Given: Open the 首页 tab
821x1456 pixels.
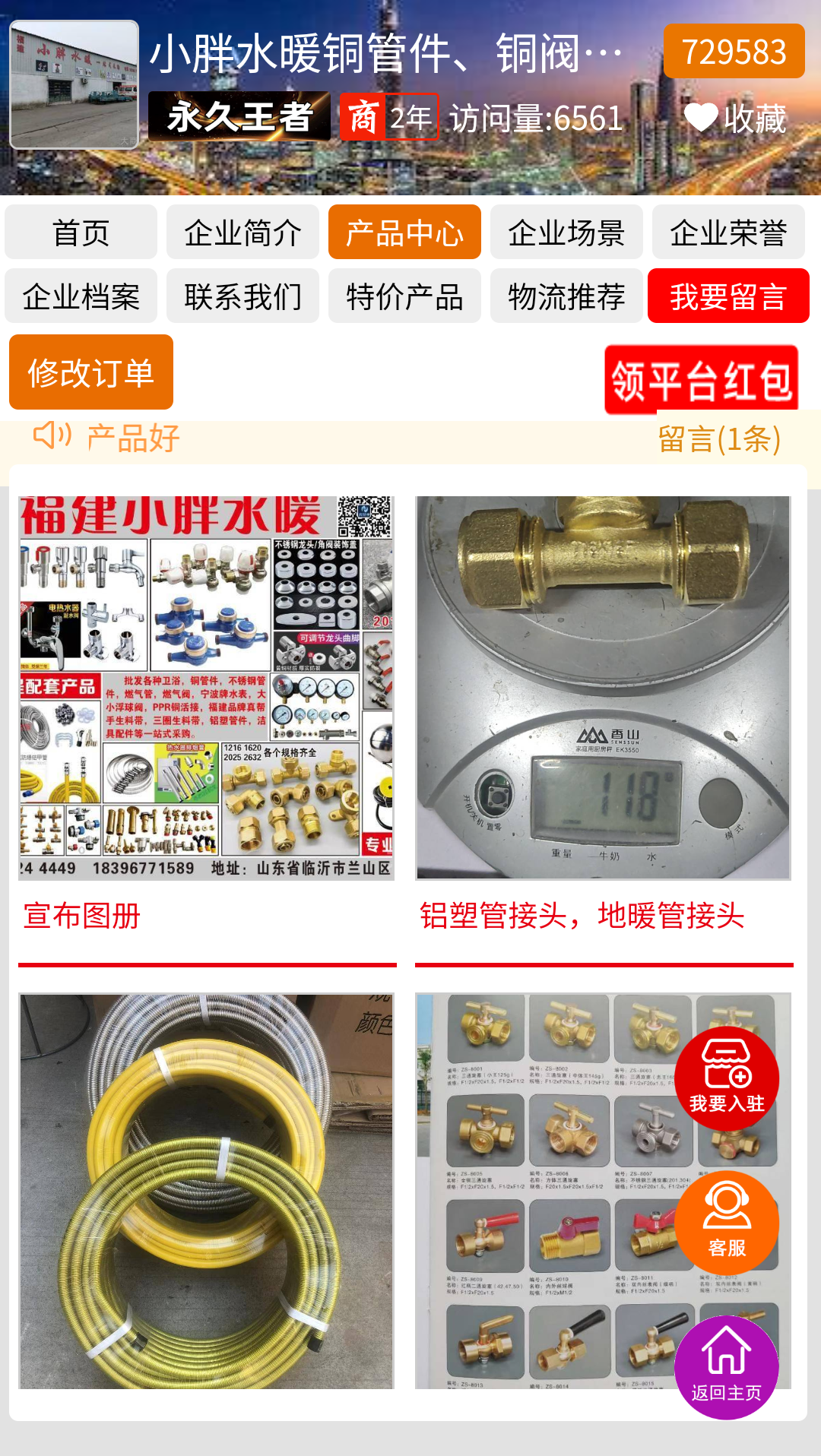Looking at the screenshot, I should [x=81, y=233].
